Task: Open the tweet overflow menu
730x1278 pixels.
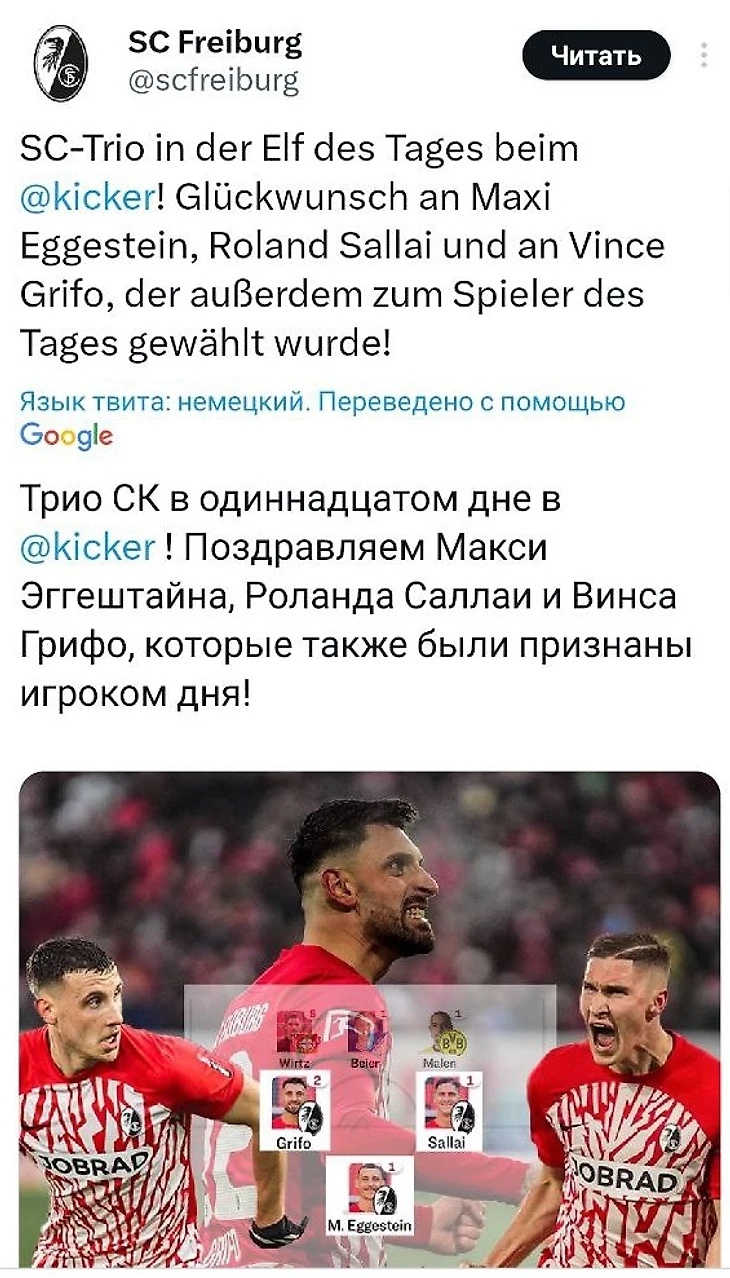Action: click(705, 56)
